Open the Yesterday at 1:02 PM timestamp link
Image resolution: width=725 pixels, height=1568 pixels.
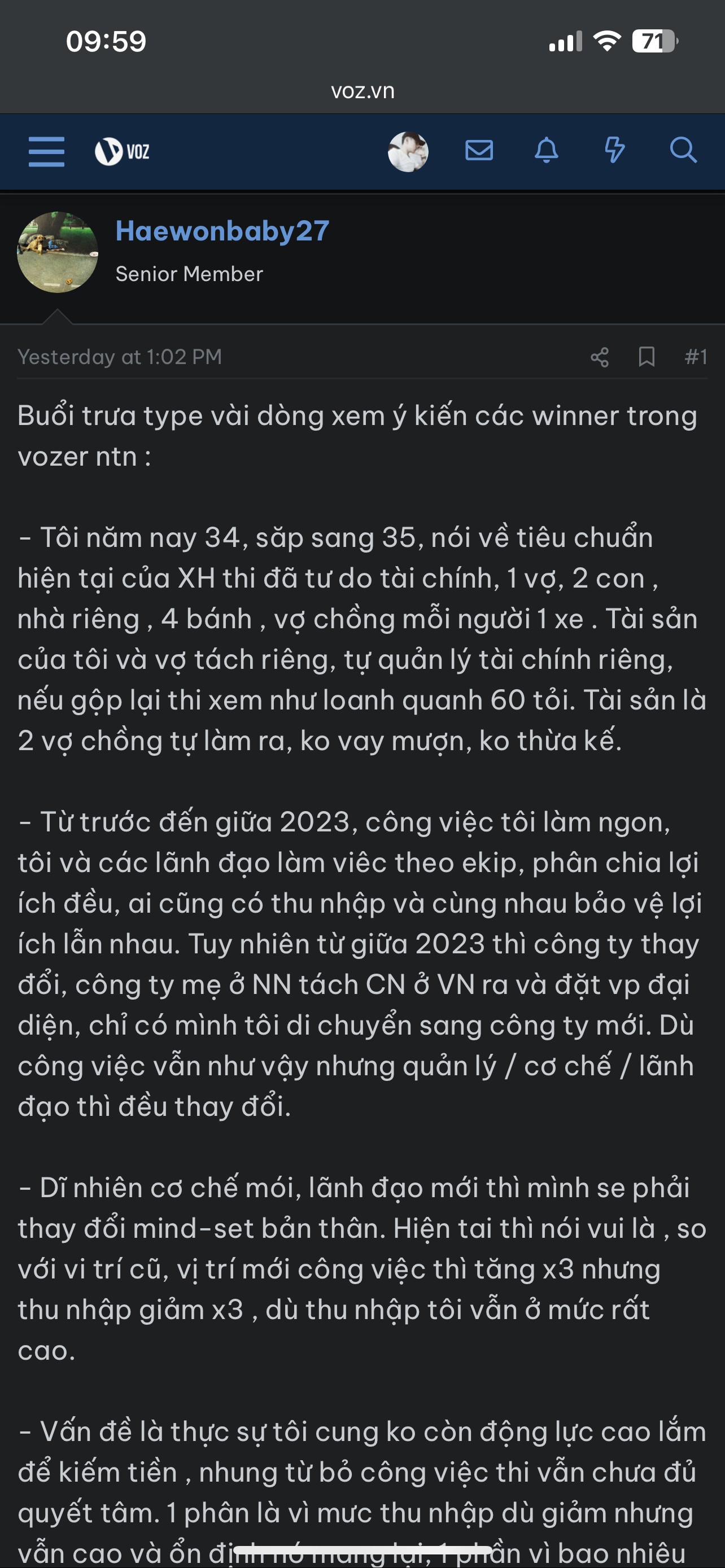click(x=120, y=357)
